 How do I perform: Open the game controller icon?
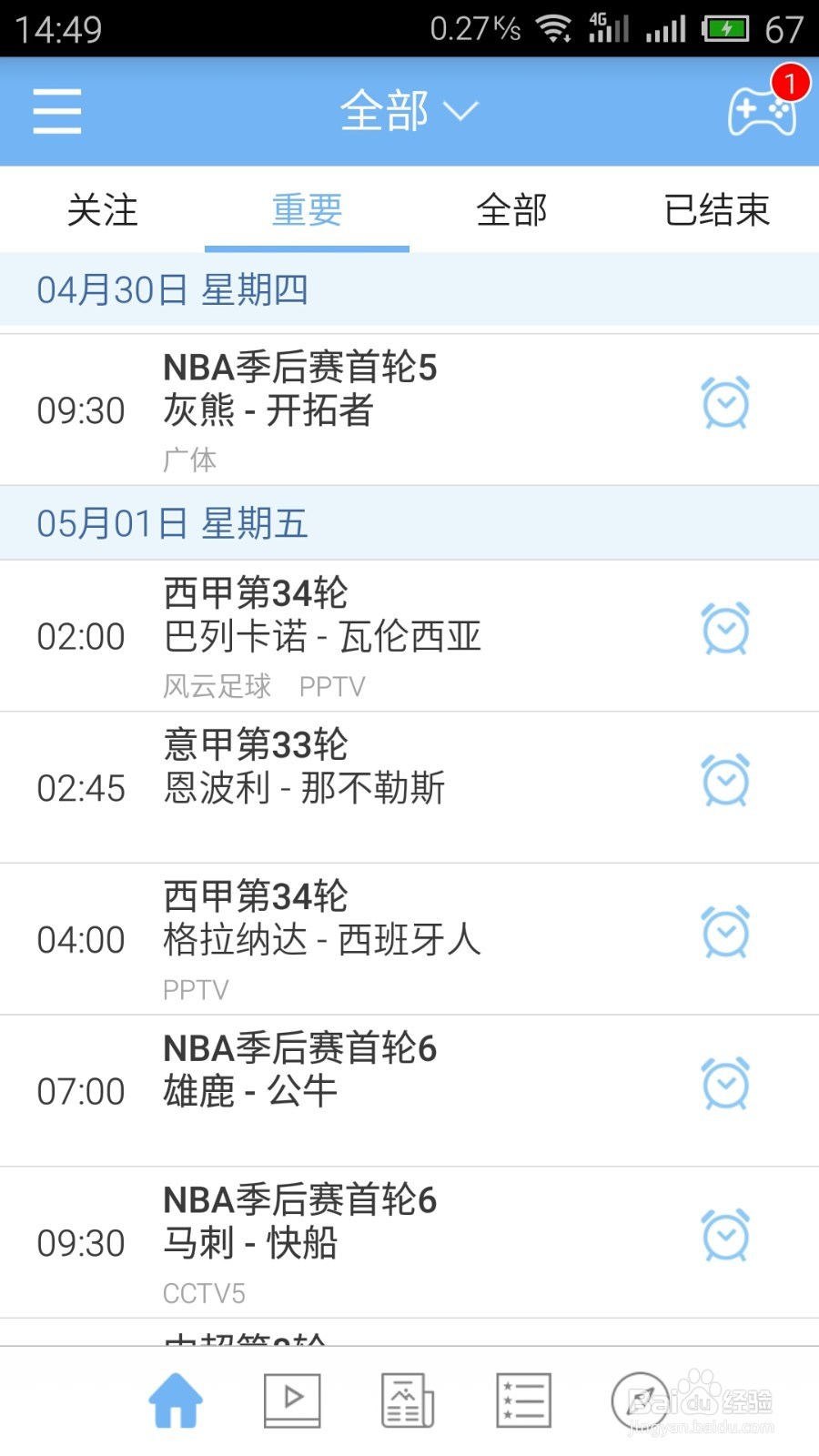[763, 111]
